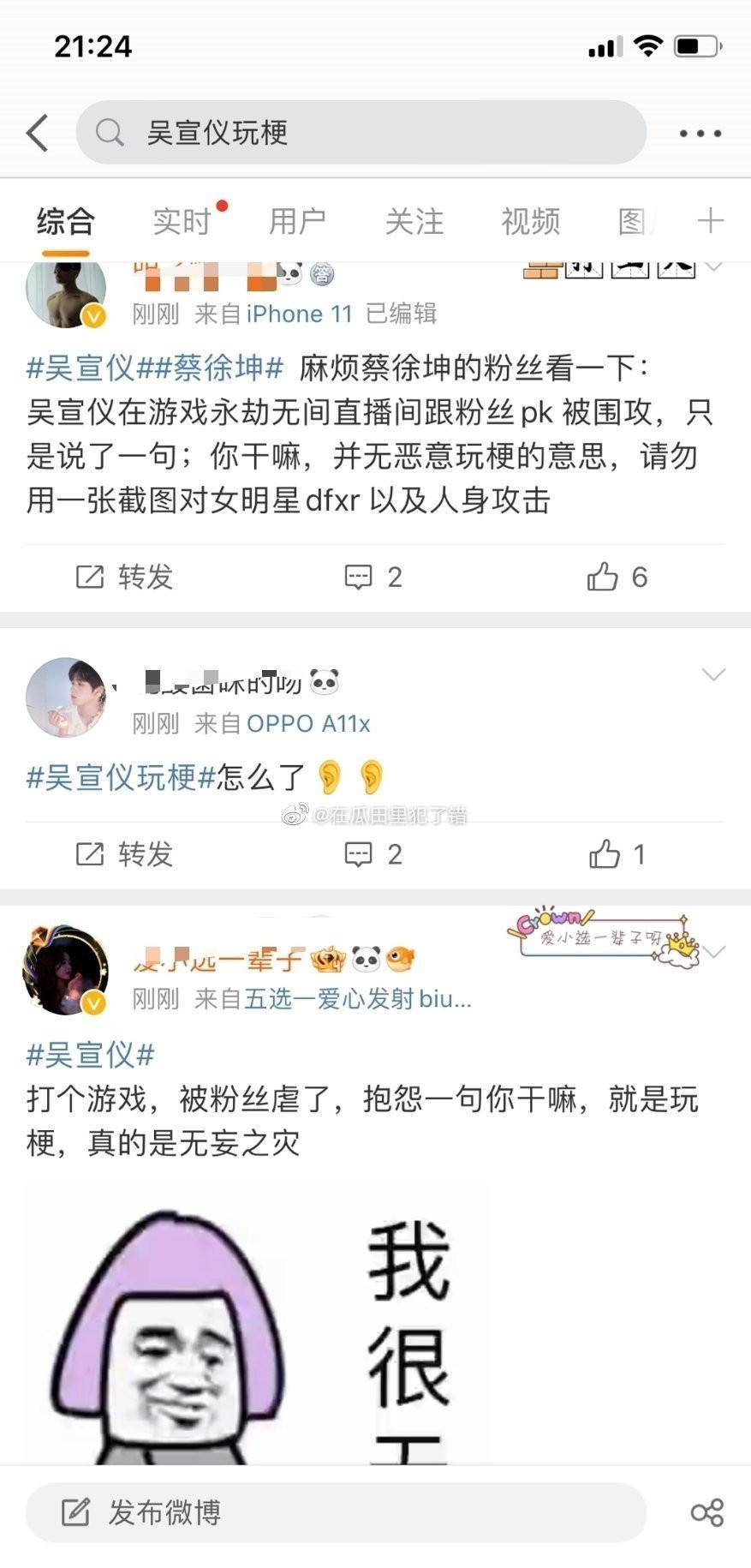Open the #蔡徐坤# hashtag link

(x=229, y=368)
